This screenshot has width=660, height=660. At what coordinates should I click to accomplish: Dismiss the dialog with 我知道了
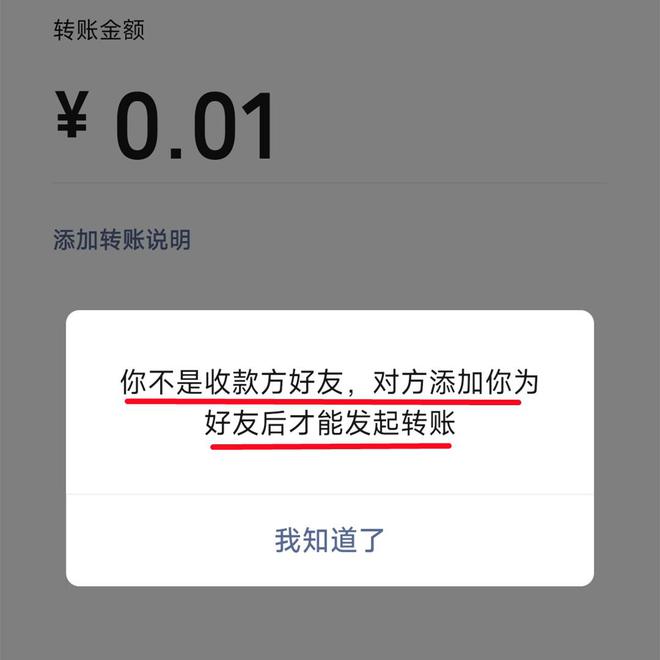point(330,541)
